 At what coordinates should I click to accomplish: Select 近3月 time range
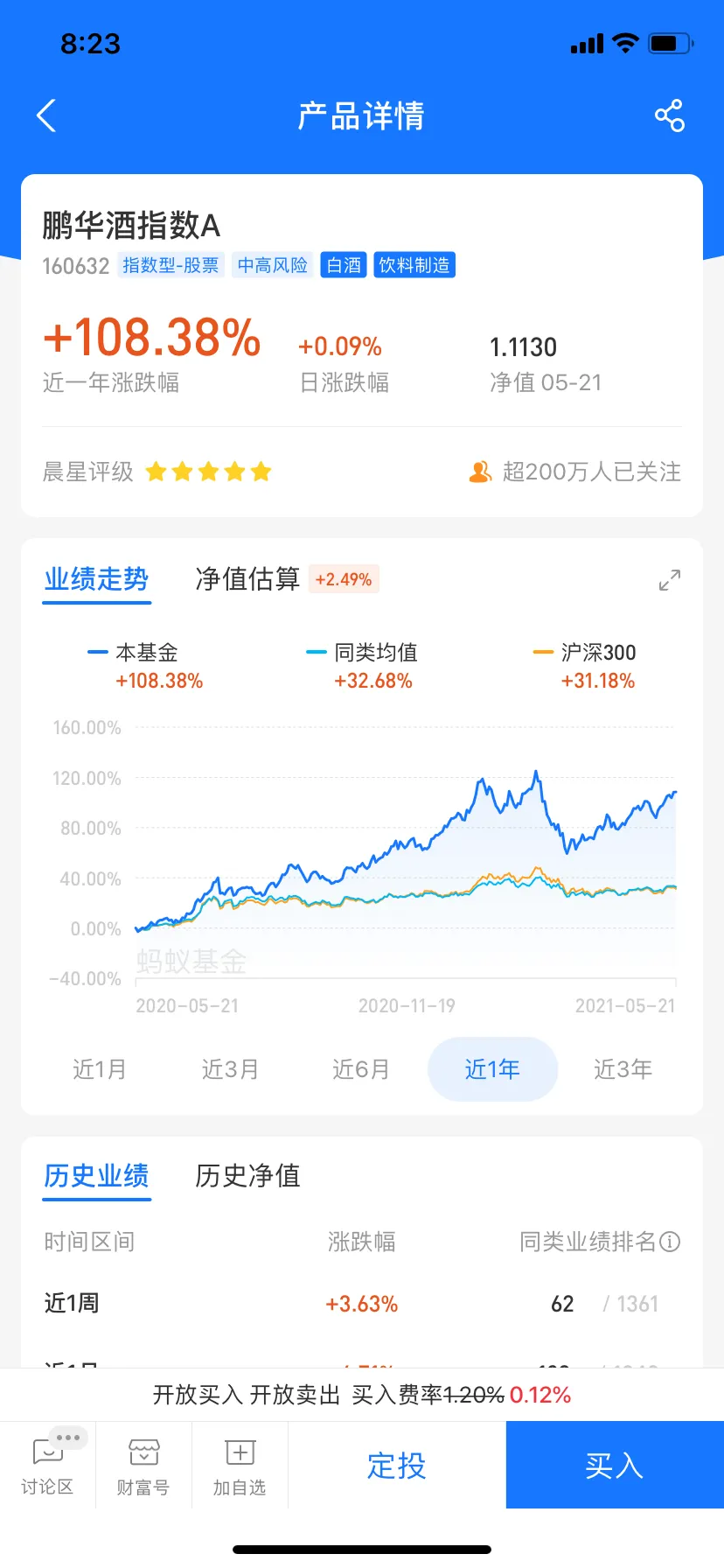pyautogui.click(x=230, y=1069)
